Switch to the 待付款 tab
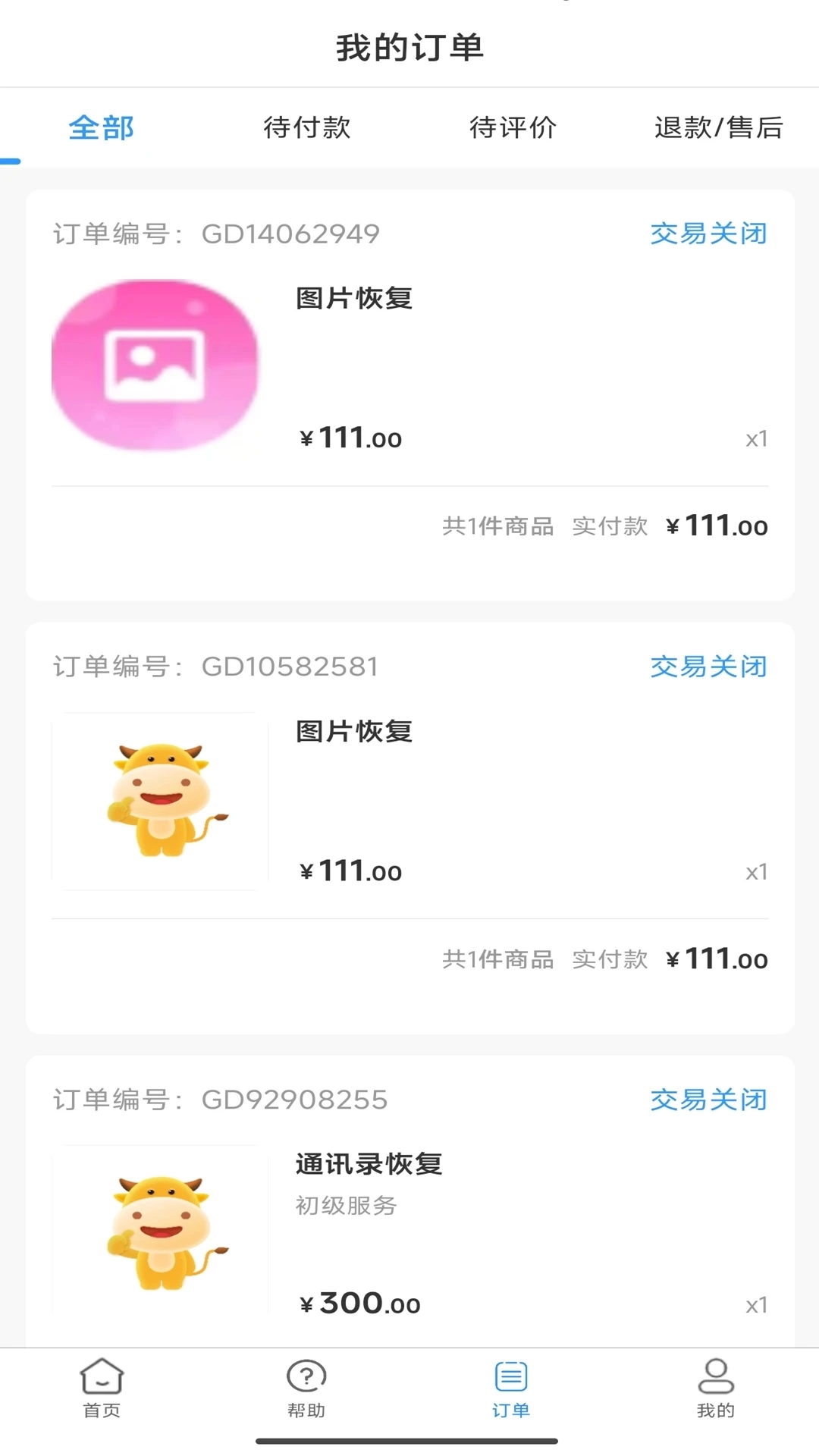Screen dimensions: 819x1456 coord(306,127)
